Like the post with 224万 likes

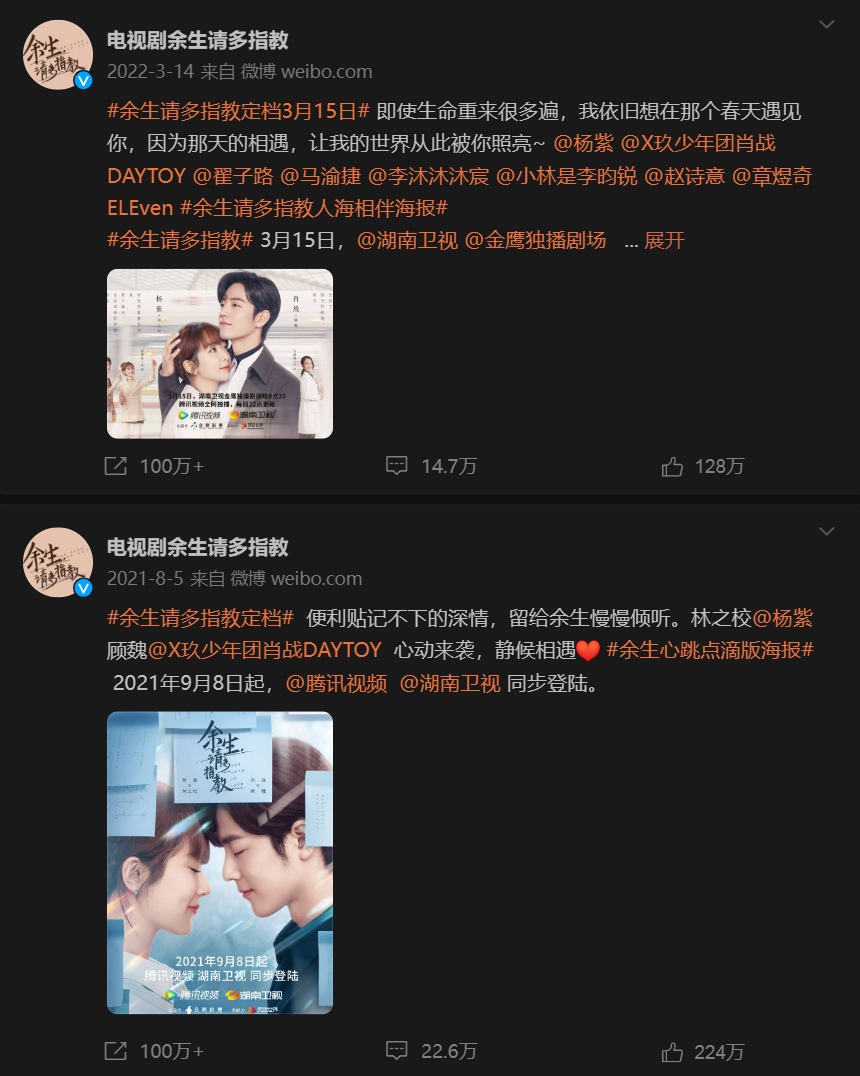pyautogui.click(x=702, y=1051)
